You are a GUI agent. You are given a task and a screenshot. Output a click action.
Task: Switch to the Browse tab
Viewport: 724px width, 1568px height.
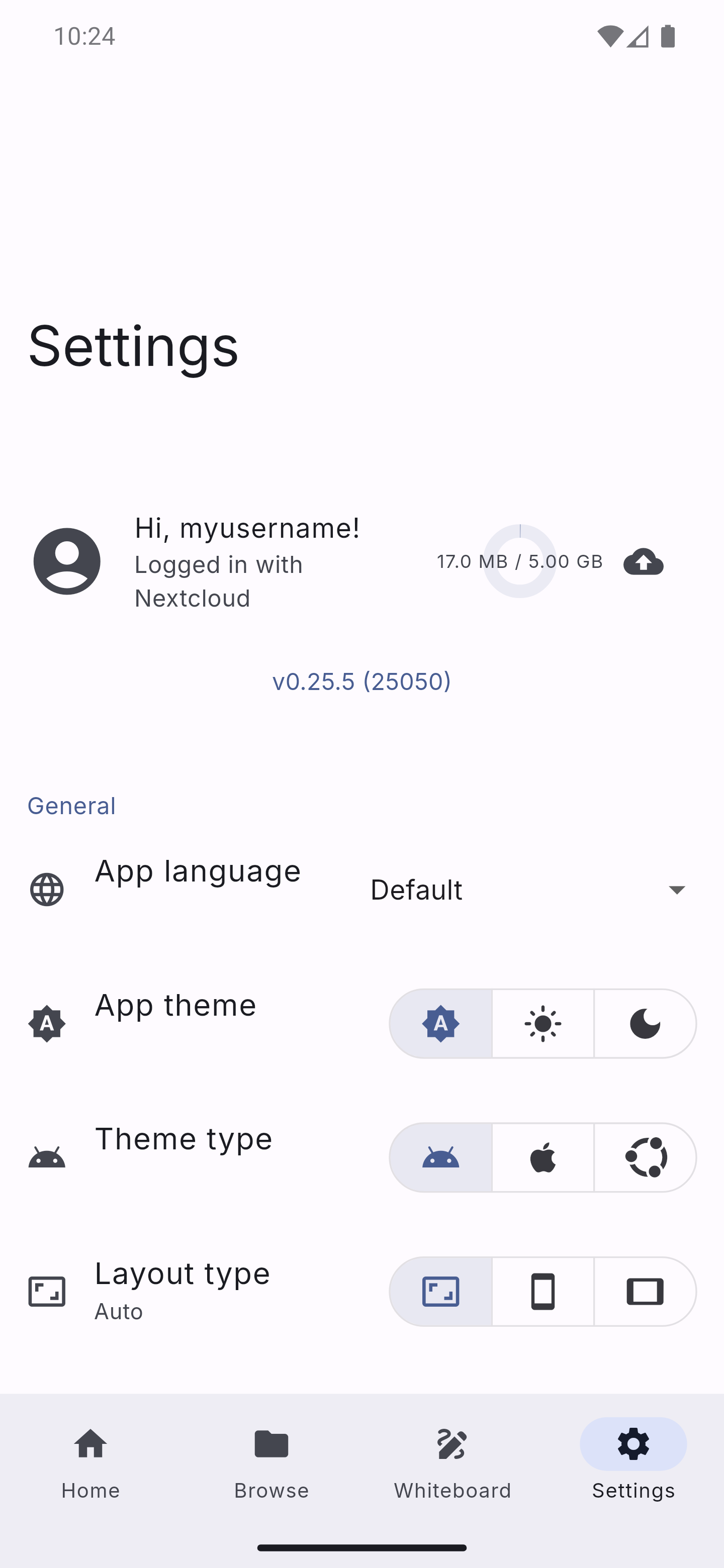tap(271, 1462)
